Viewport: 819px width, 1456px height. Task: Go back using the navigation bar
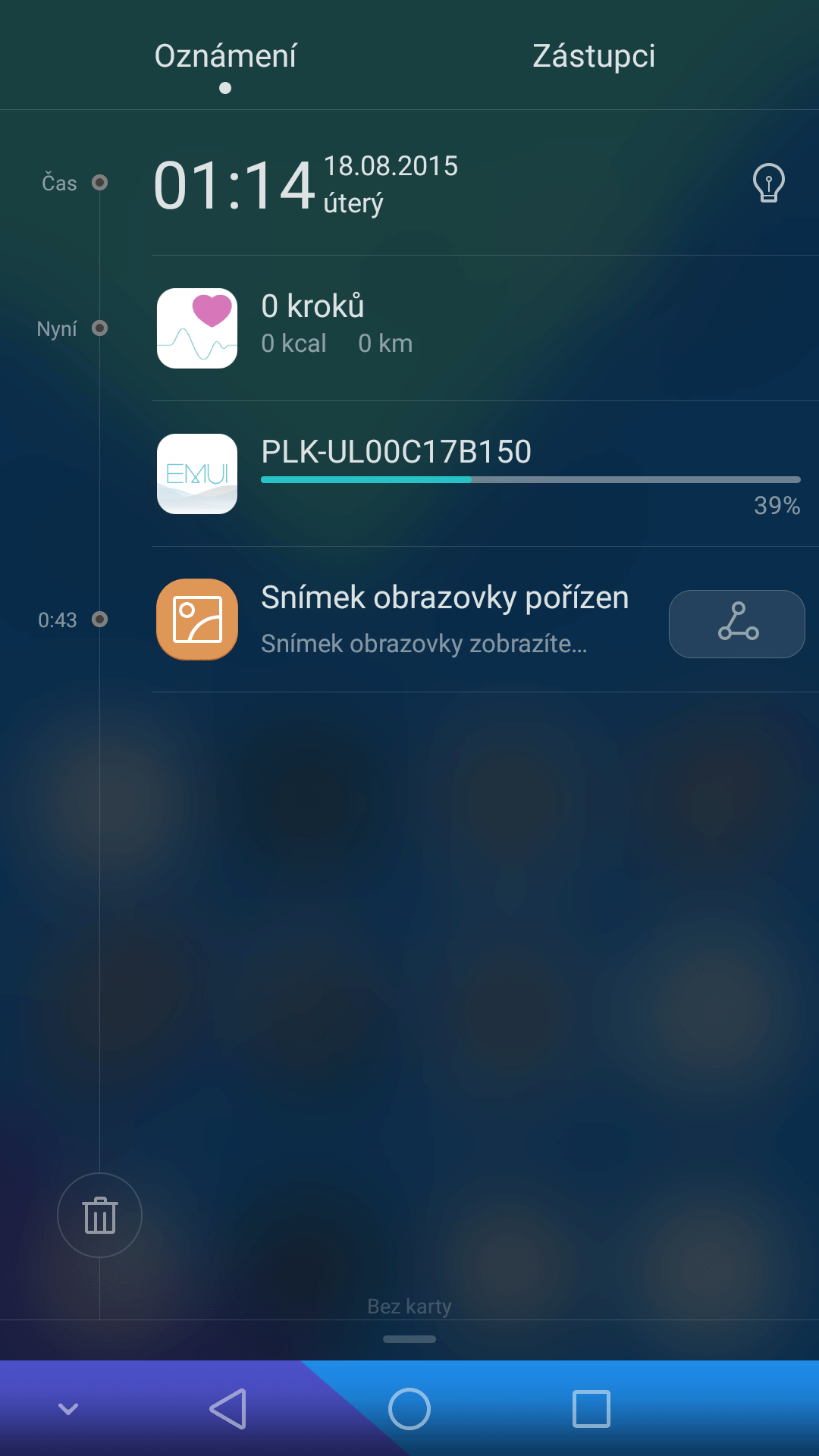(x=227, y=1409)
